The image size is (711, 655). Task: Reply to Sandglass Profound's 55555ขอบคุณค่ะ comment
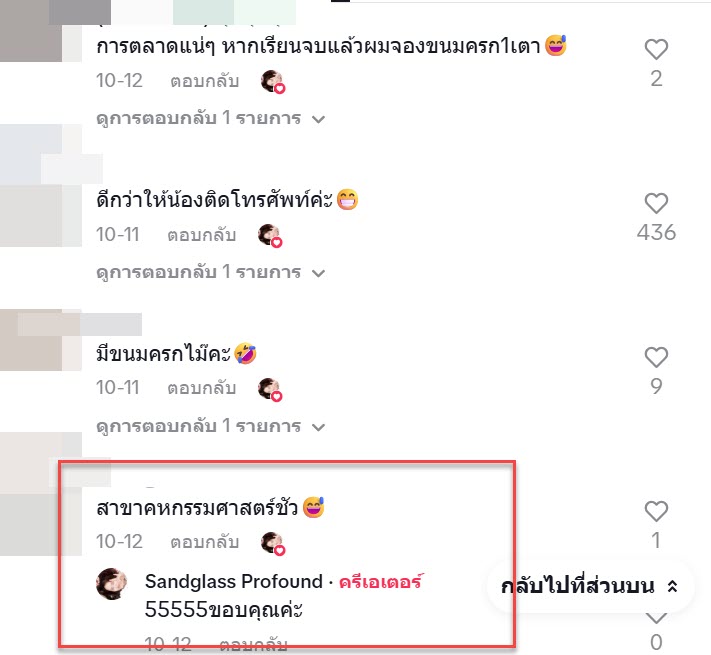pyautogui.click(x=253, y=642)
